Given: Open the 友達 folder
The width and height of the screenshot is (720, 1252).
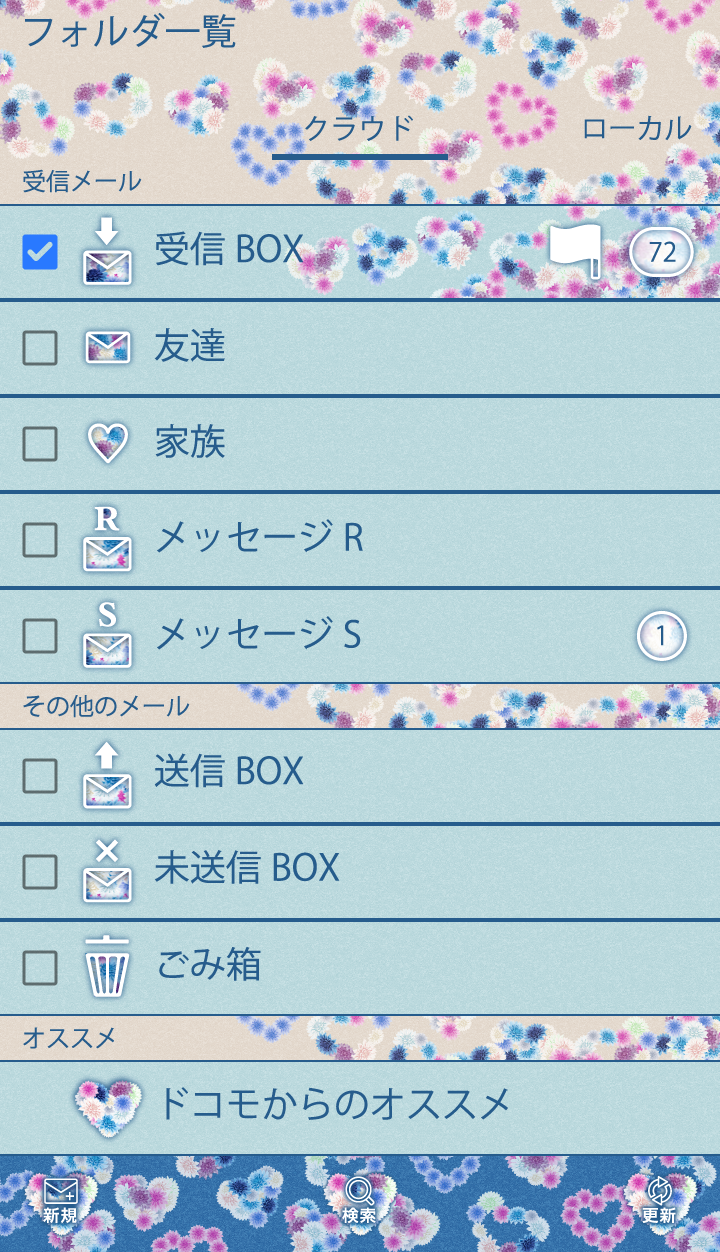Looking at the screenshot, I should click(x=190, y=347).
